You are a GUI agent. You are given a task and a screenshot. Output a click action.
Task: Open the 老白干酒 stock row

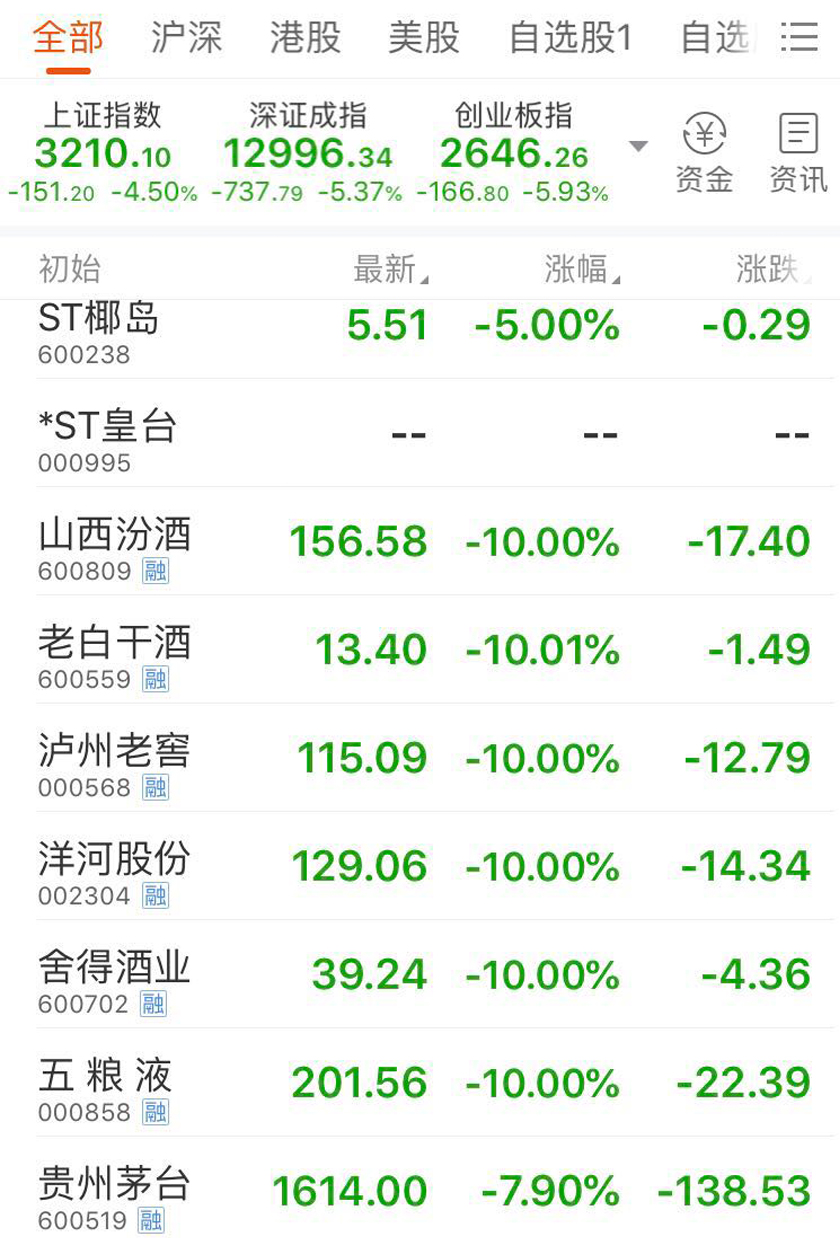420,650
